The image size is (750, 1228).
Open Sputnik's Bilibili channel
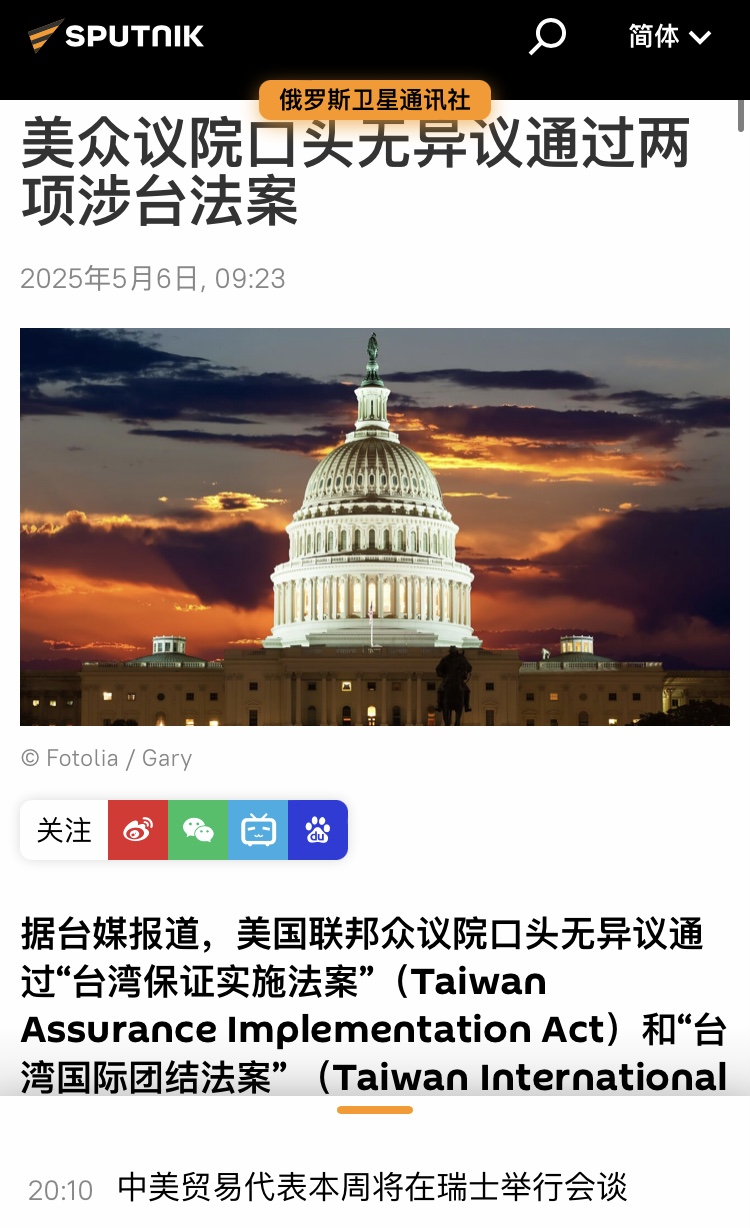258,830
